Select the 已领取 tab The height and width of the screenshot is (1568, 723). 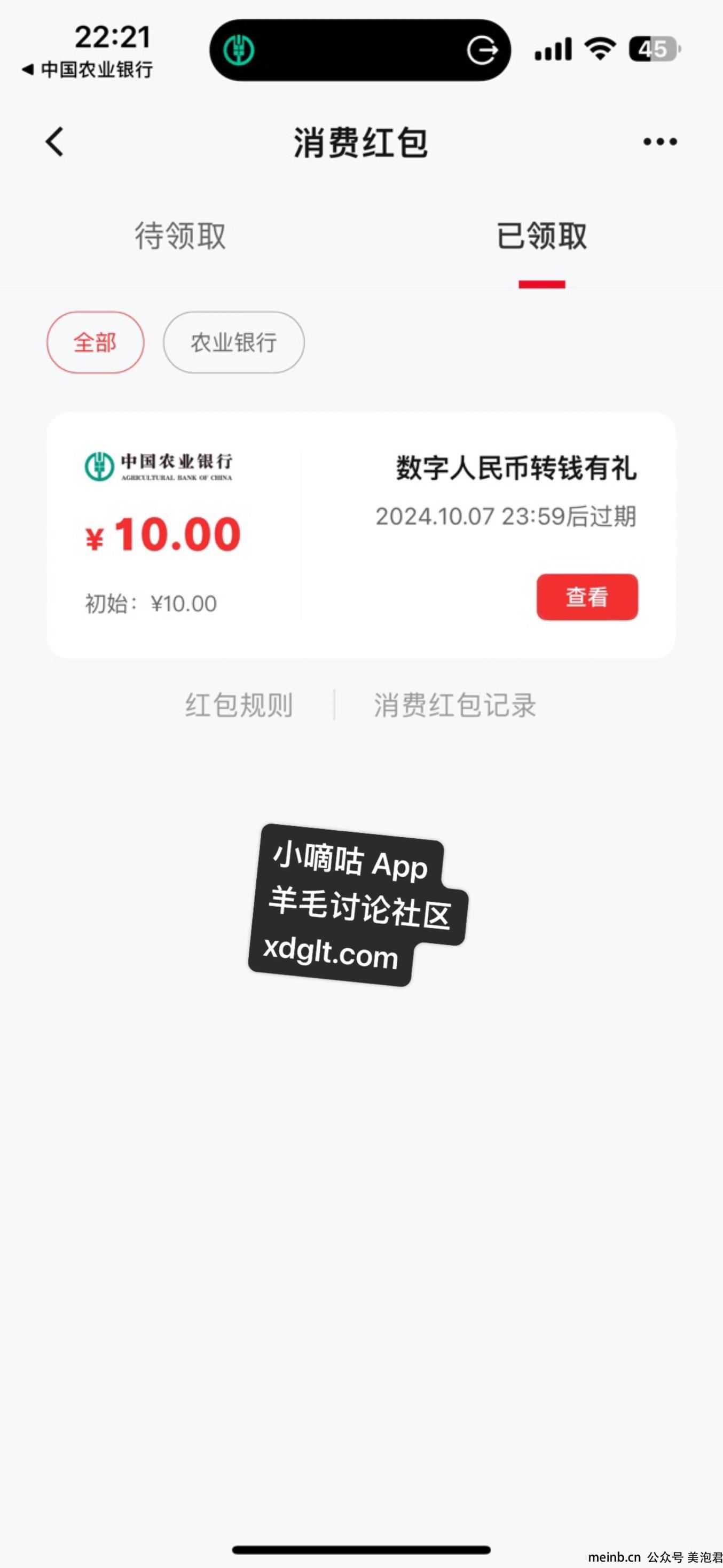(x=541, y=236)
